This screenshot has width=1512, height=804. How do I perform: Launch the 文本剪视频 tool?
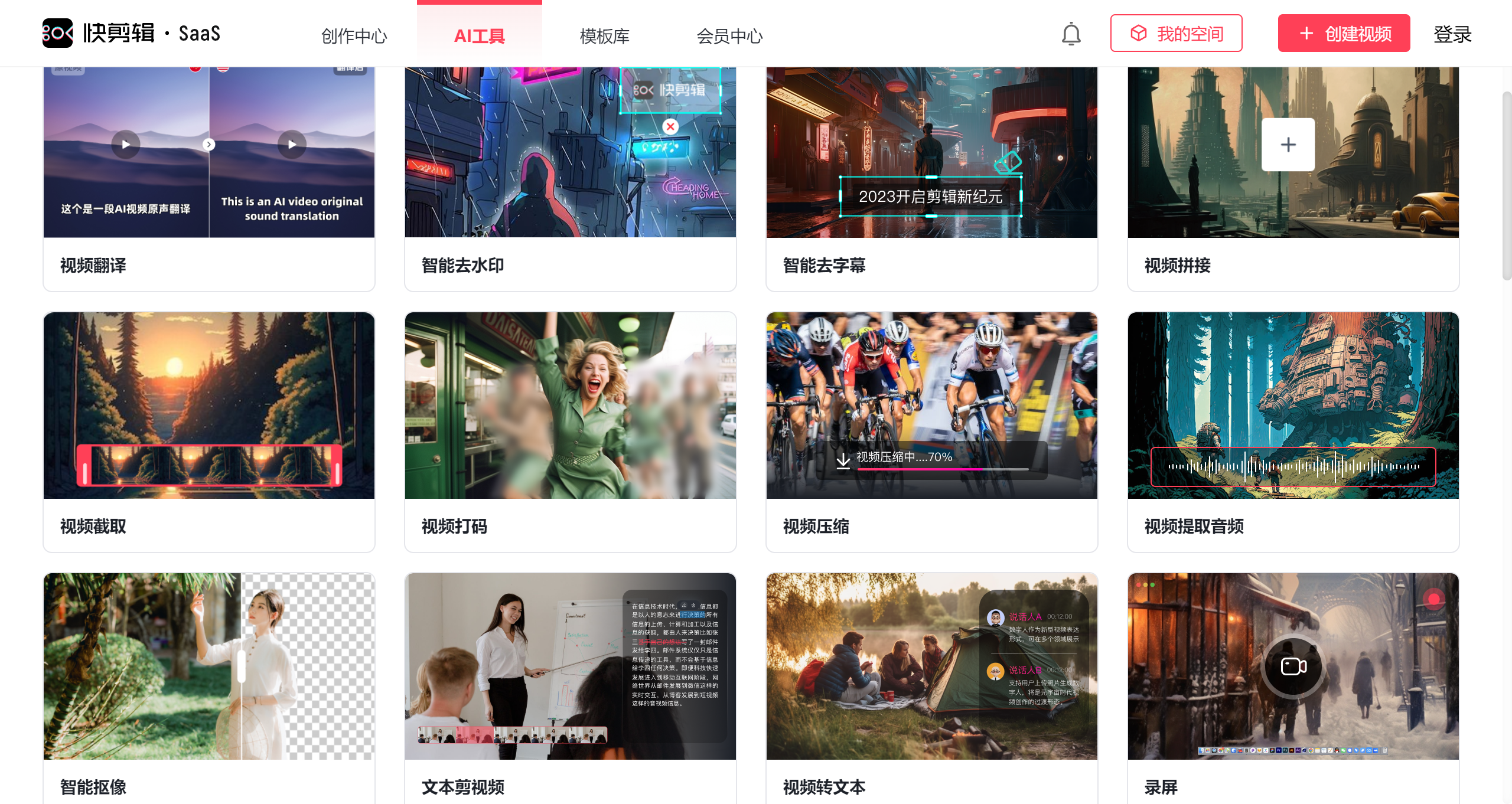pos(570,685)
